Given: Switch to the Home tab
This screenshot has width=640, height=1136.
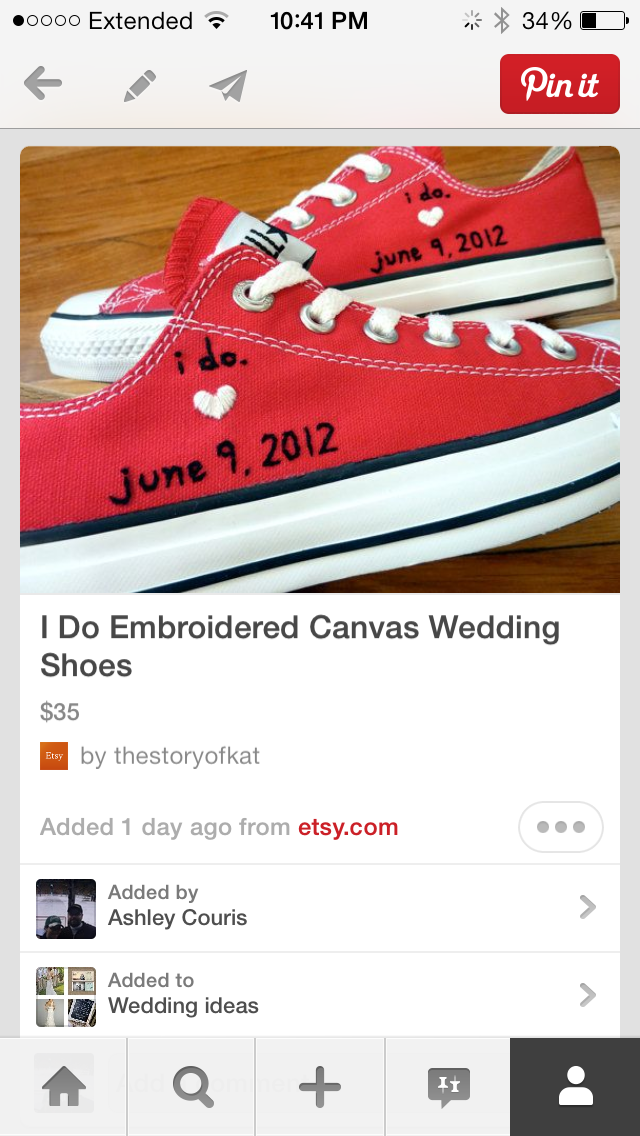Looking at the screenshot, I should (x=63, y=1087).
